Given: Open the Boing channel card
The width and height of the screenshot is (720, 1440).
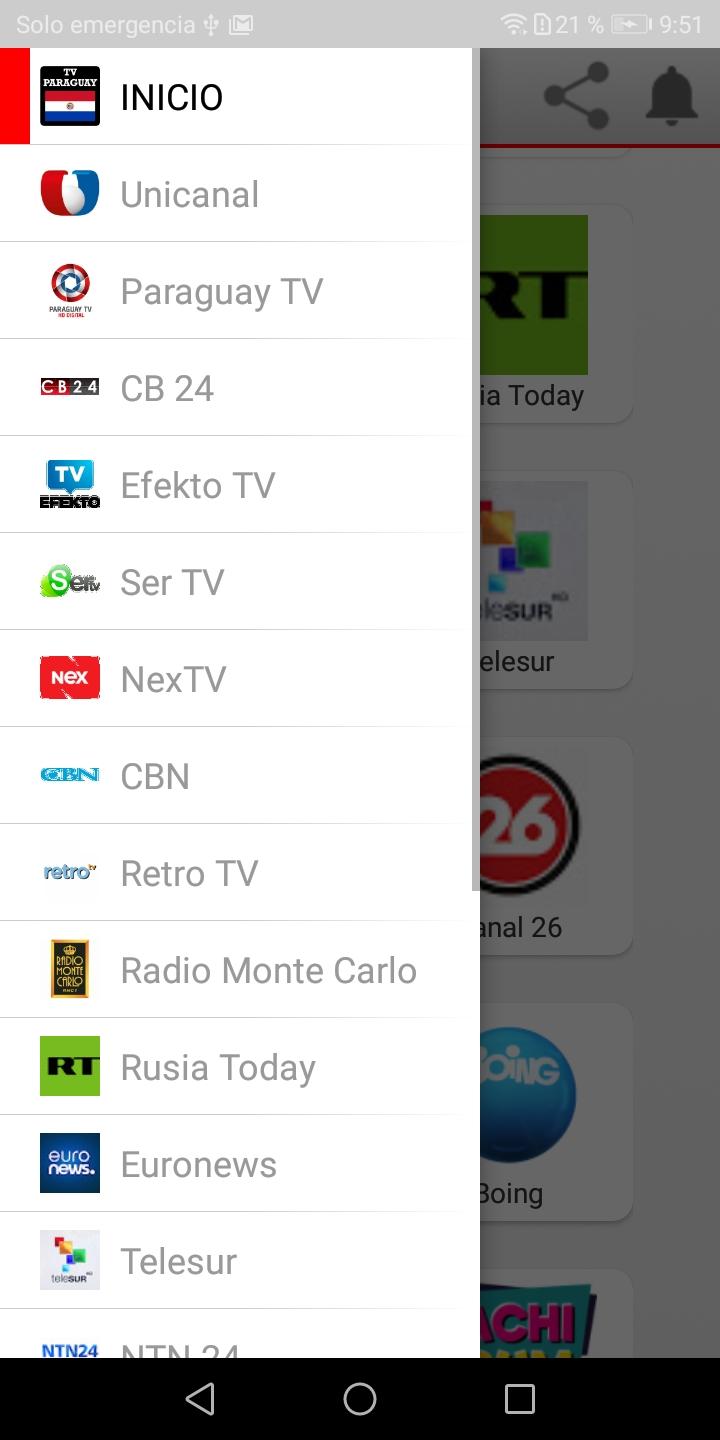Looking at the screenshot, I should 556,1112.
